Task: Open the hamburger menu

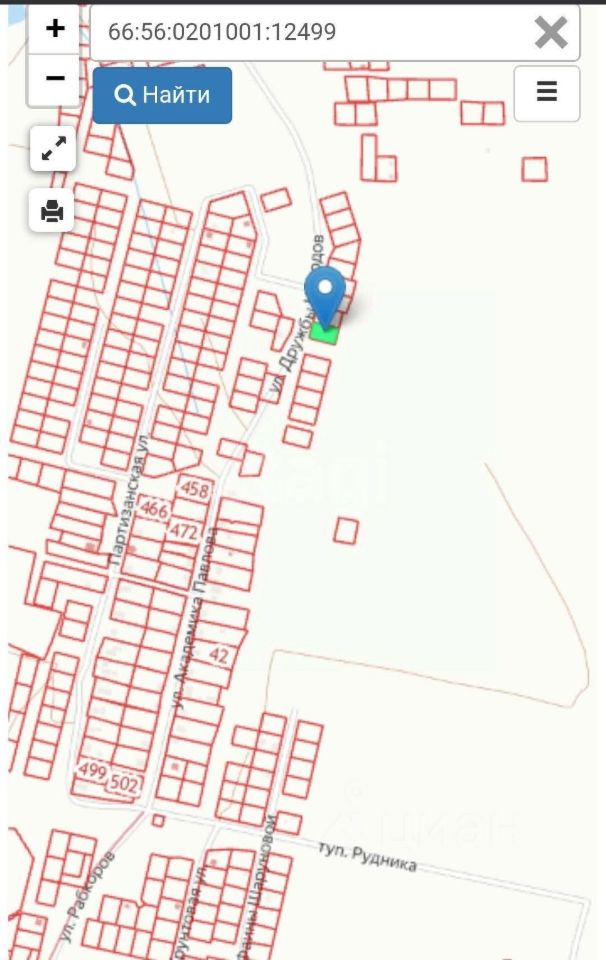Action: (547, 93)
